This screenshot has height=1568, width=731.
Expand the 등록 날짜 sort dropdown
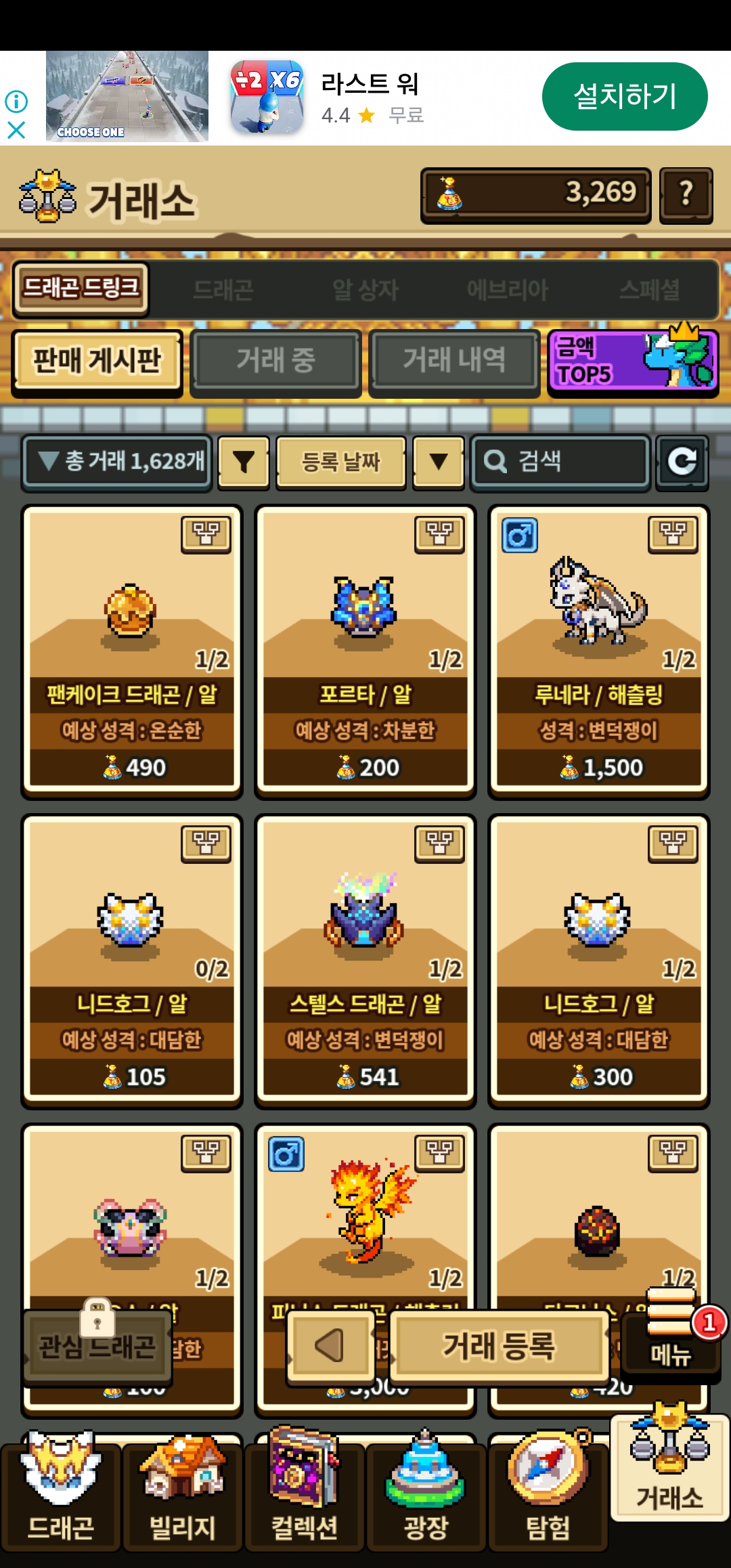[x=439, y=462]
